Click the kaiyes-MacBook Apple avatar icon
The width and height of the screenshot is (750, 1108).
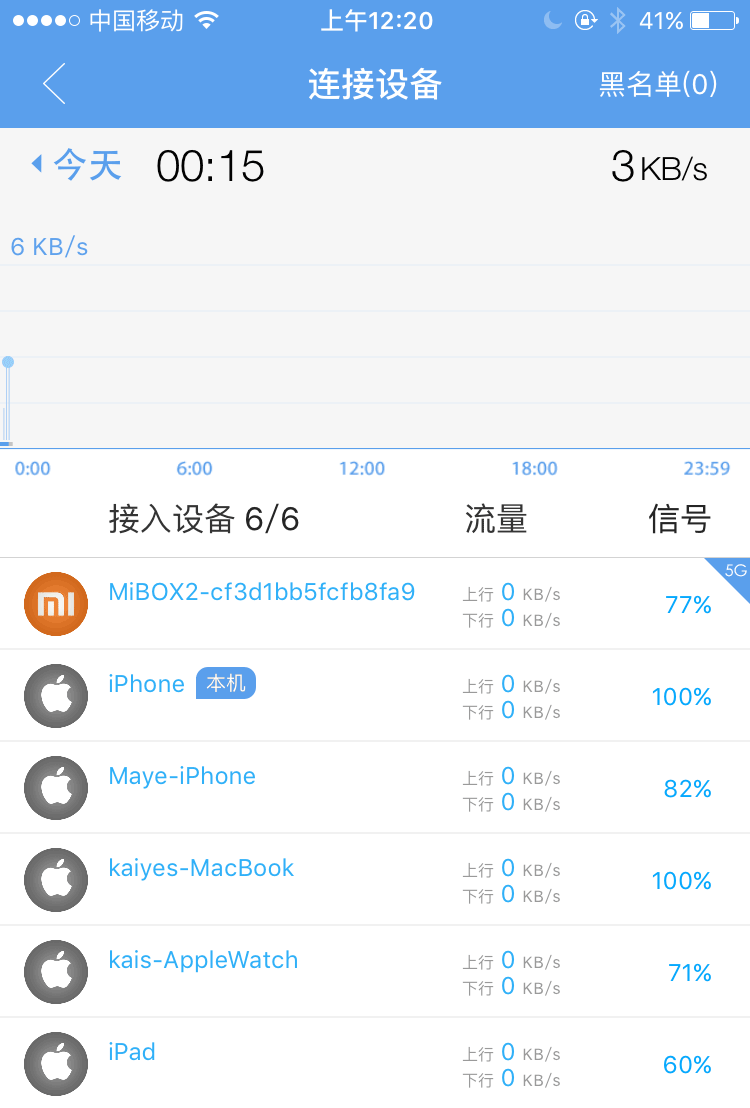56,880
